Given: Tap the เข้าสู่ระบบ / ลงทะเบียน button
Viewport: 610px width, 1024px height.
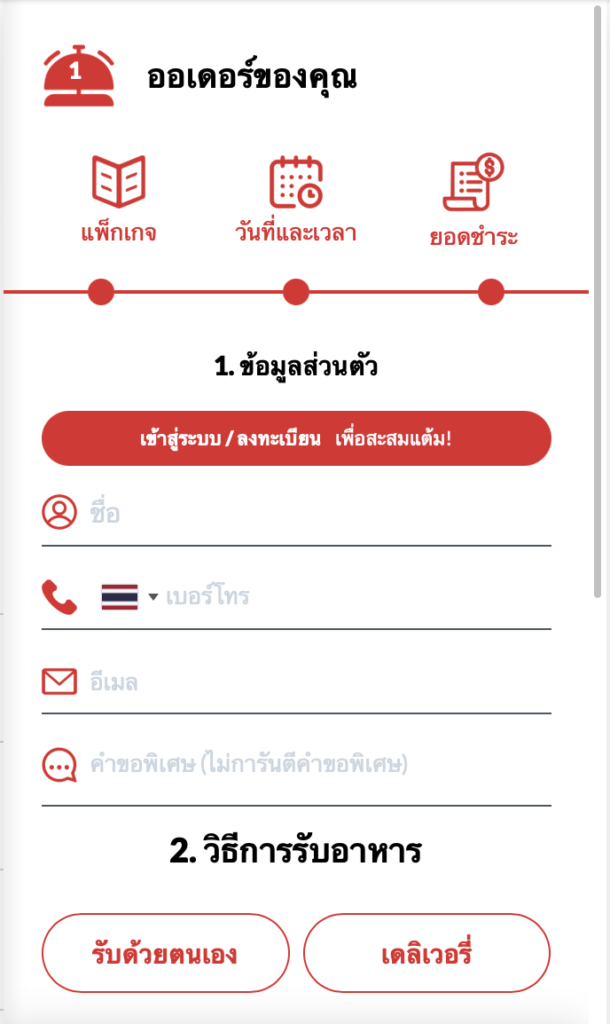Looking at the screenshot, I should 296,438.
